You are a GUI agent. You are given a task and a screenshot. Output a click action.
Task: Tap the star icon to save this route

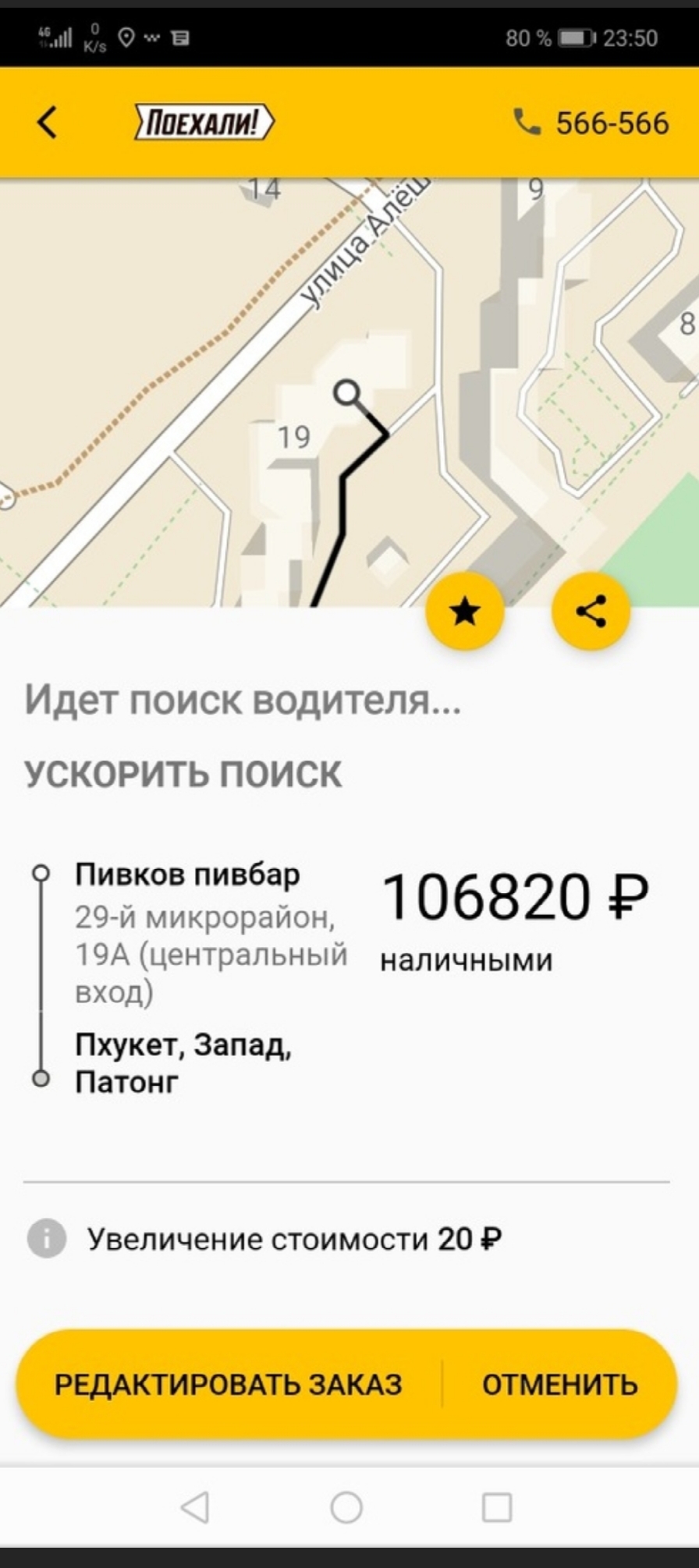pyautogui.click(x=464, y=612)
